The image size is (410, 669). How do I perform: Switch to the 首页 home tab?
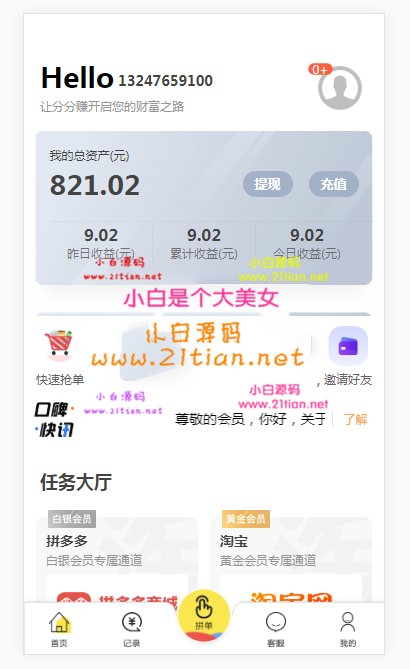pos(59,629)
